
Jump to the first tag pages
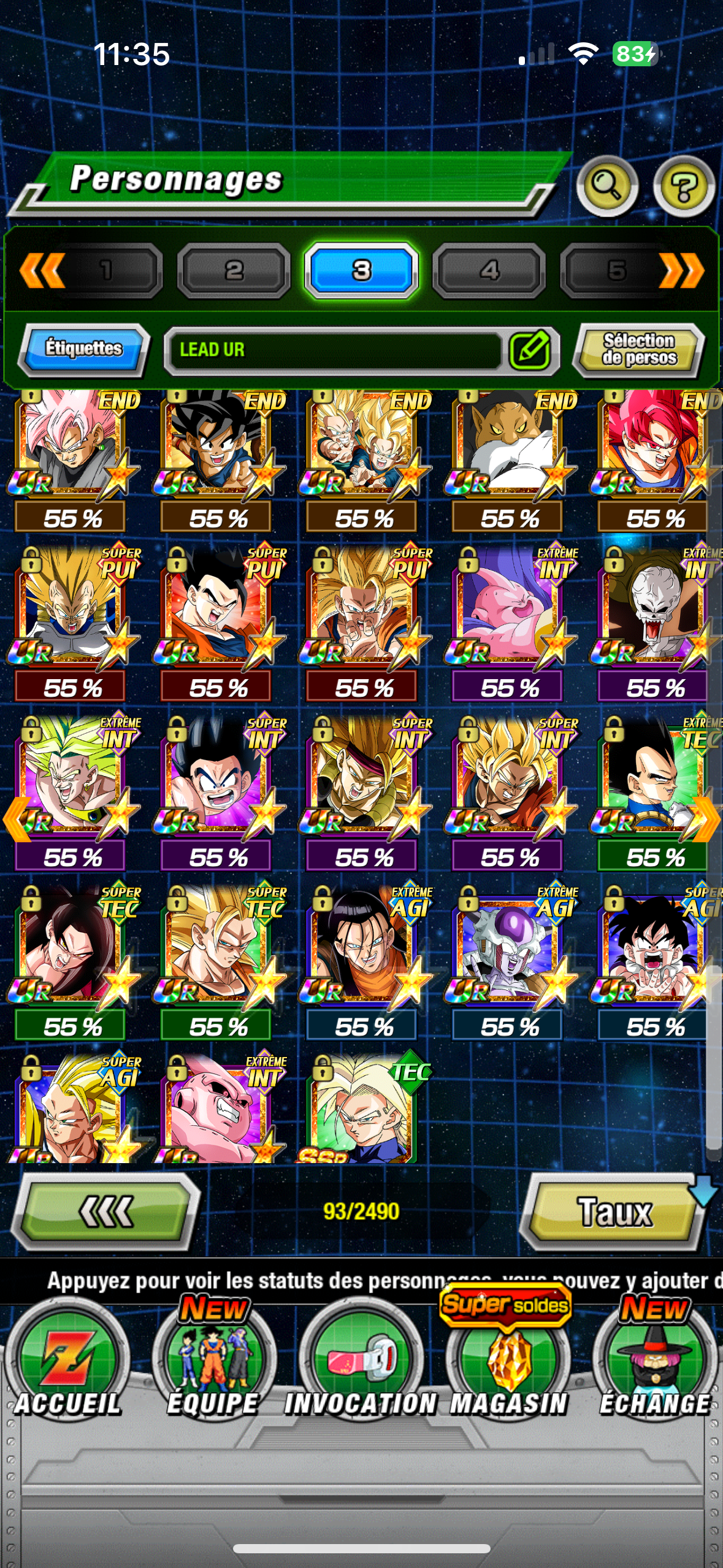(x=42, y=271)
